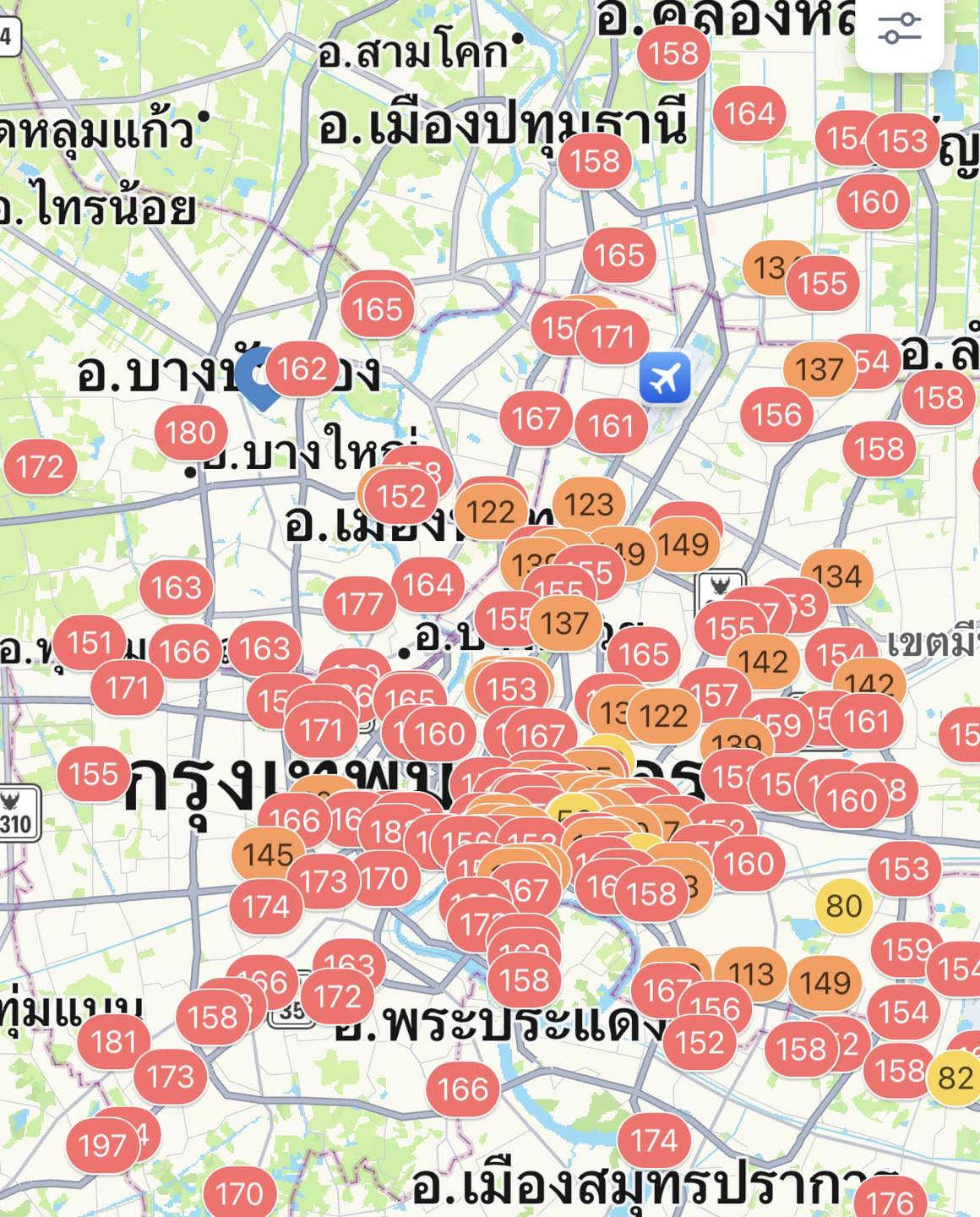The height and width of the screenshot is (1217, 980).
Task: Open the yellow 82 station marker
Action: pyautogui.click(x=955, y=1078)
